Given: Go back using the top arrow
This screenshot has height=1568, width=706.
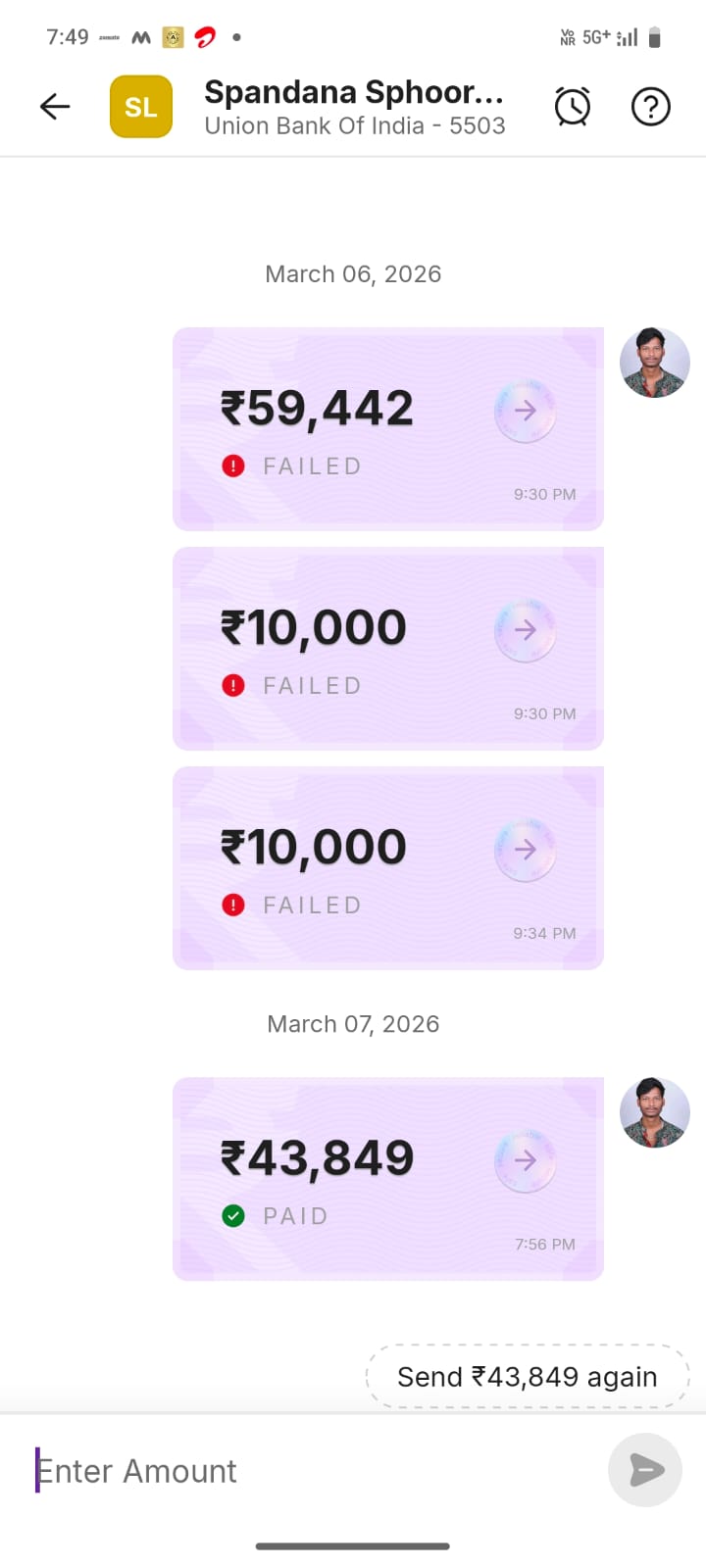Looking at the screenshot, I should pyautogui.click(x=55, y=107).
